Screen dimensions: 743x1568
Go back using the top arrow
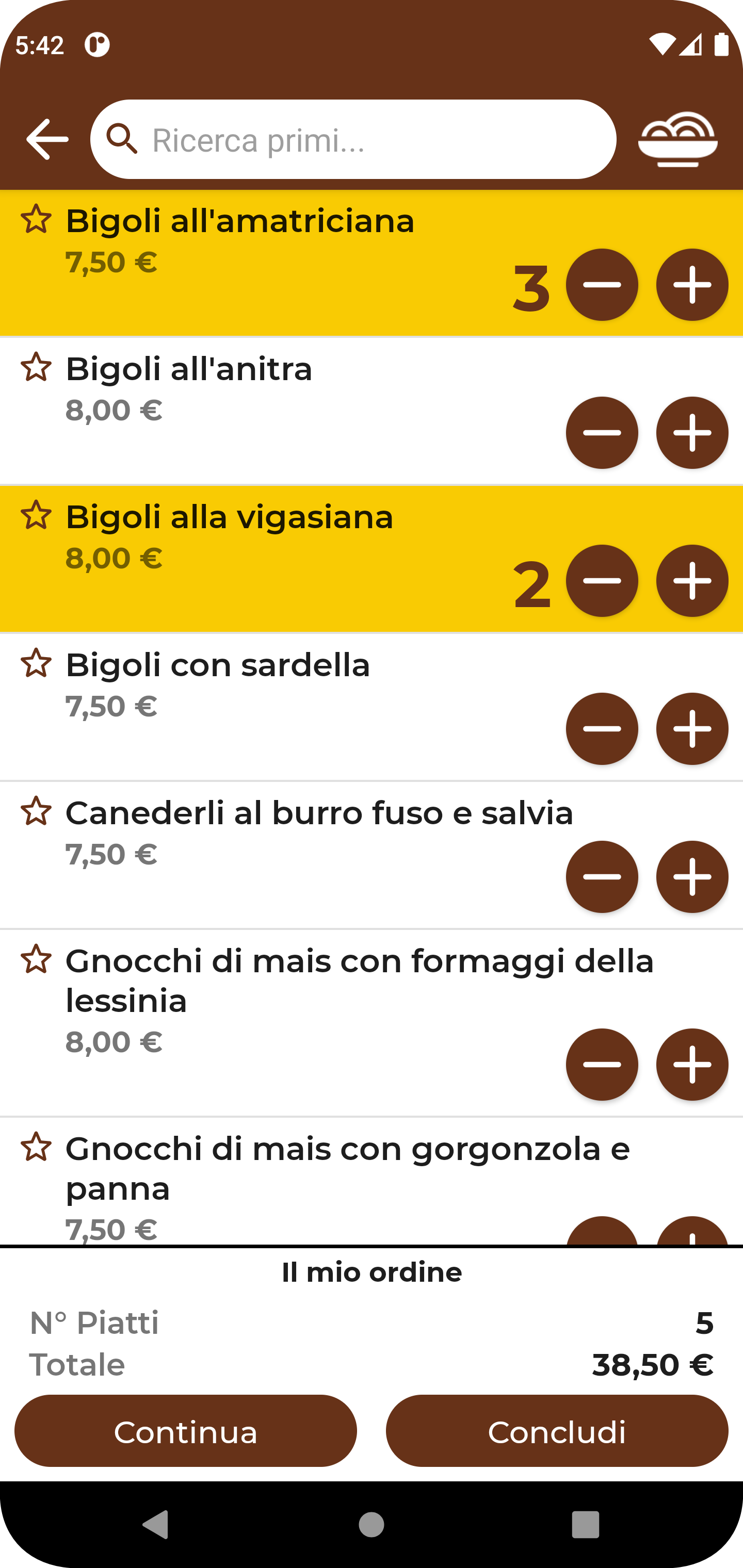(47, 139)
